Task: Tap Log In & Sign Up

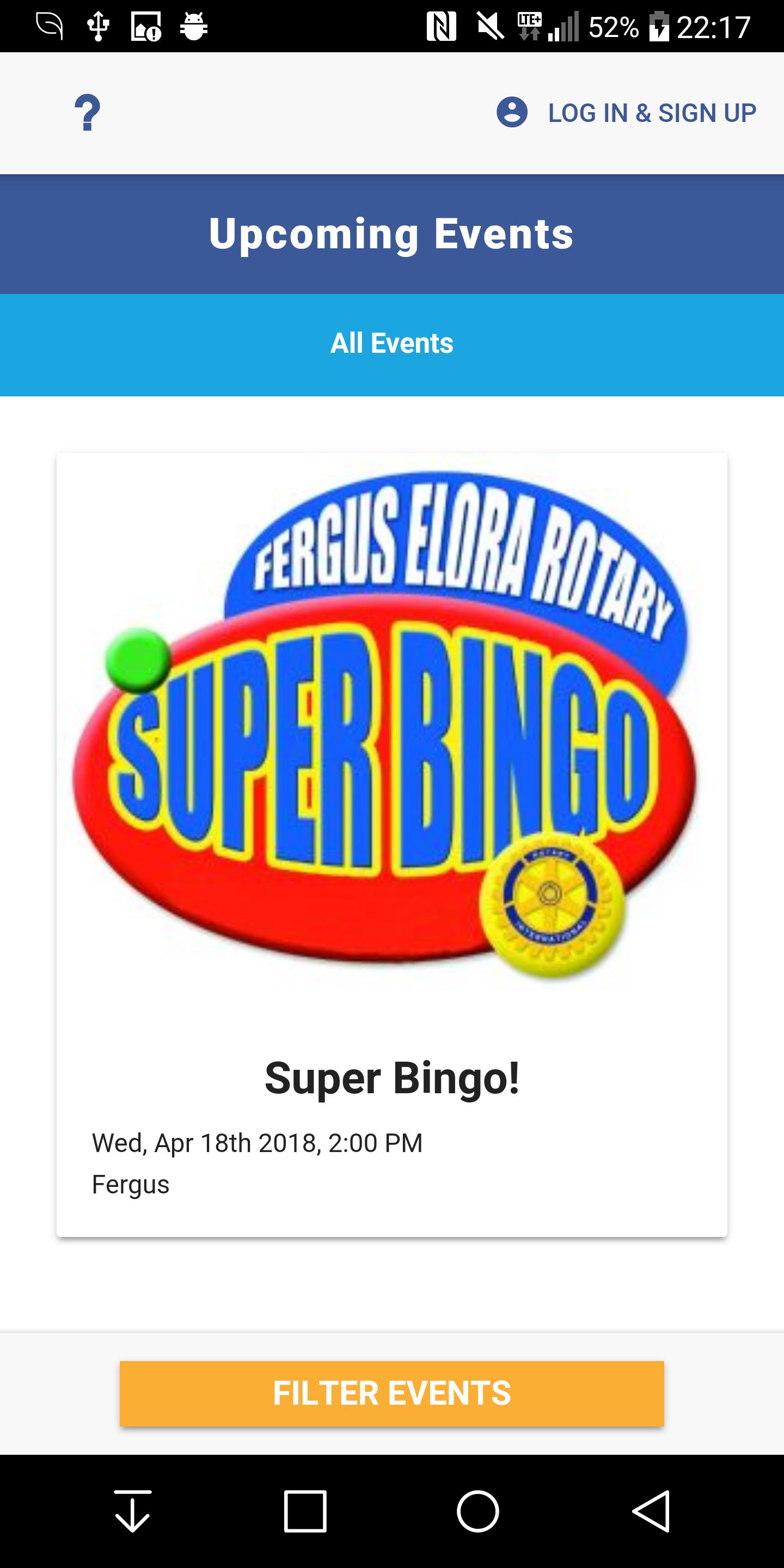Action: [627, 113]
